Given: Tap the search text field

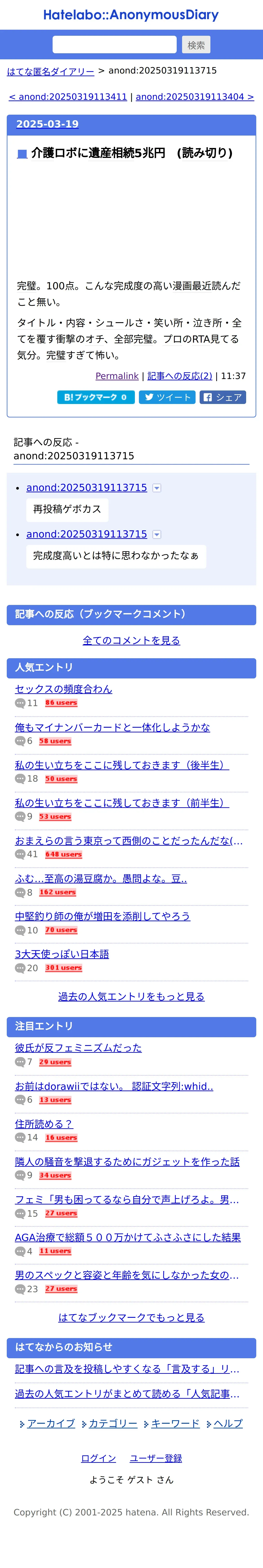Looking at the screenshot, I should [x=114, y=45].
